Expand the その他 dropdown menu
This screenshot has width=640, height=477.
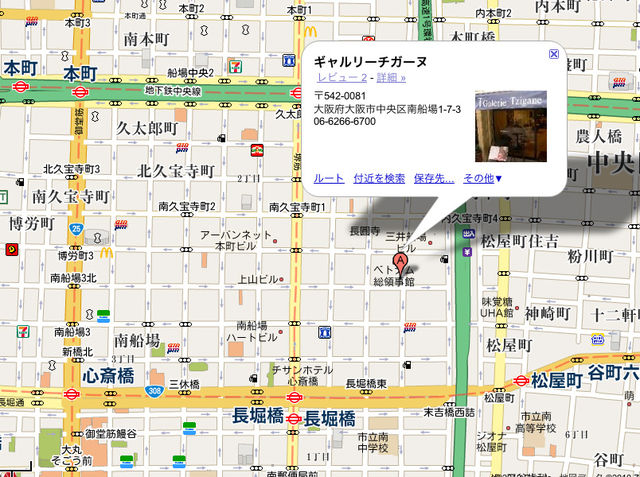tap(482, 178)
